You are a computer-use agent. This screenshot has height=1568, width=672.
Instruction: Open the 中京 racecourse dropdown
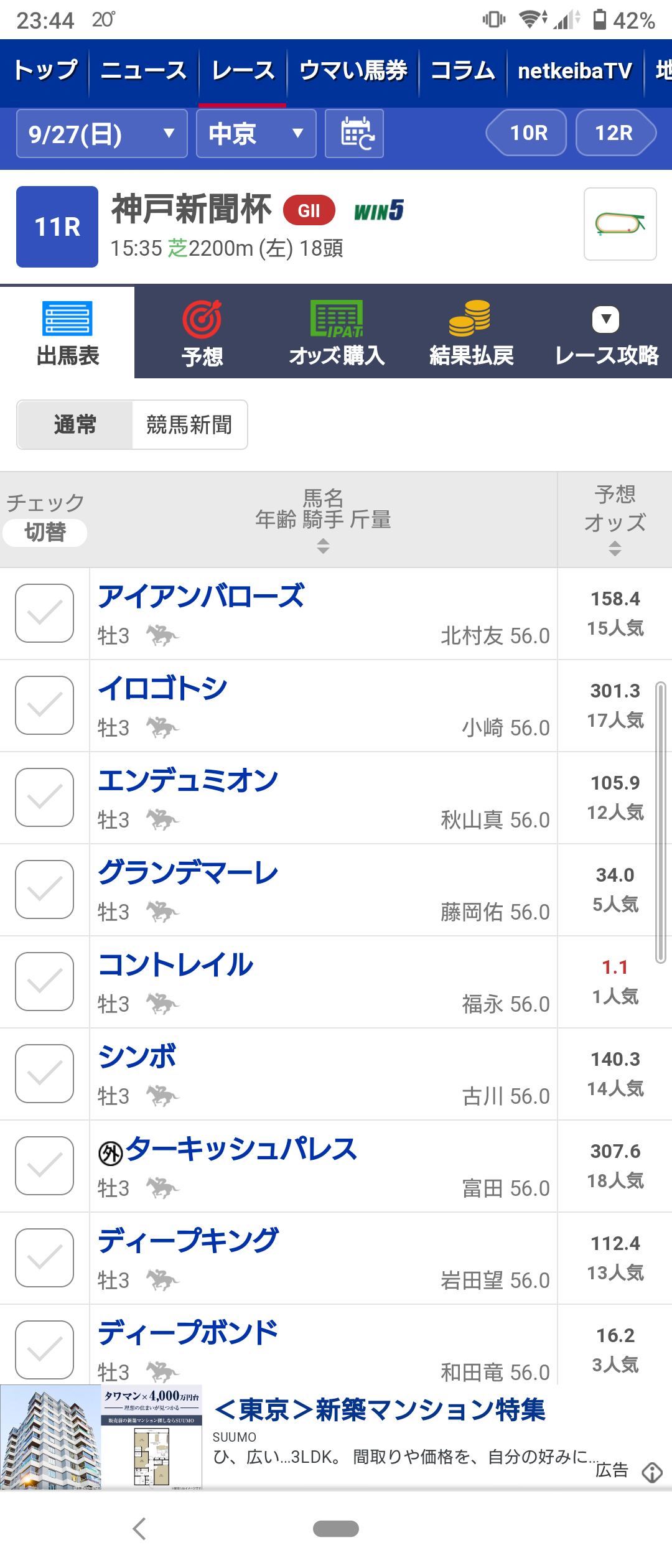click(256, 134)
